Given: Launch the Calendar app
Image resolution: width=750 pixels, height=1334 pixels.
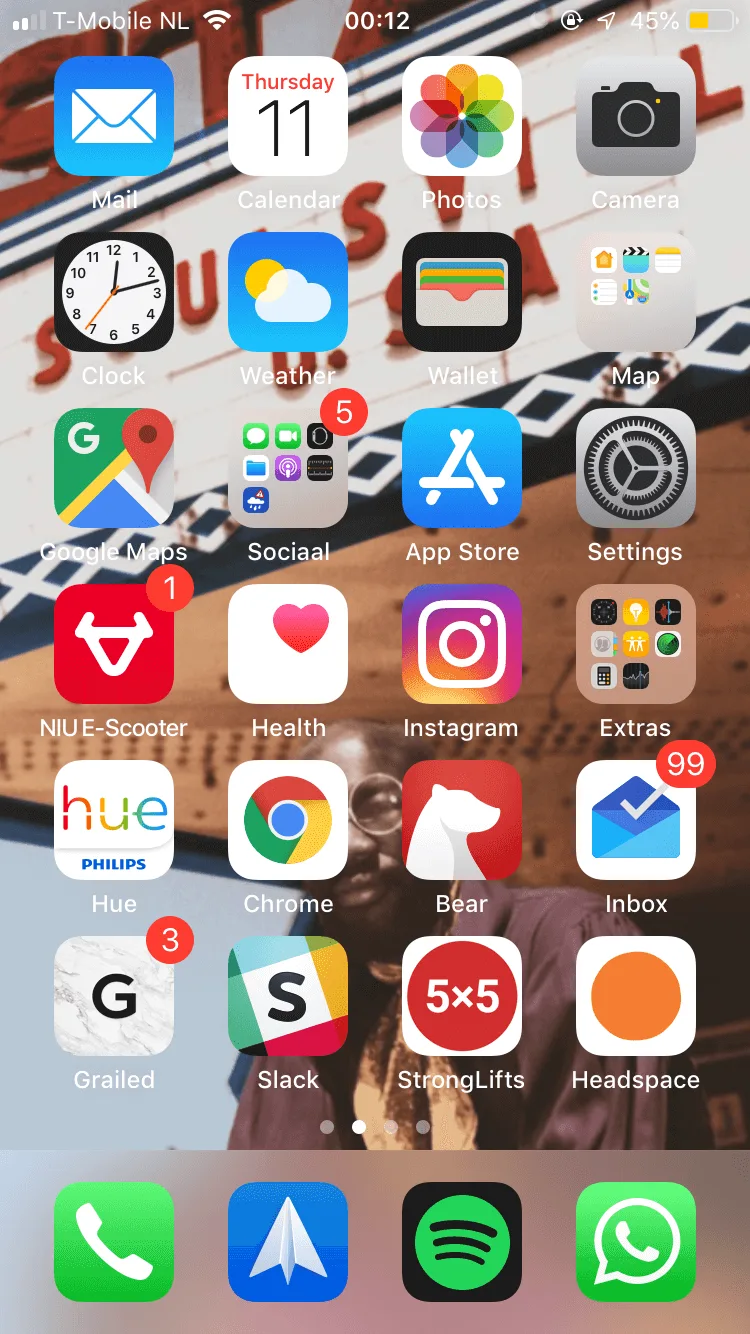Looking at the screenshot, I should pos(288,116).
